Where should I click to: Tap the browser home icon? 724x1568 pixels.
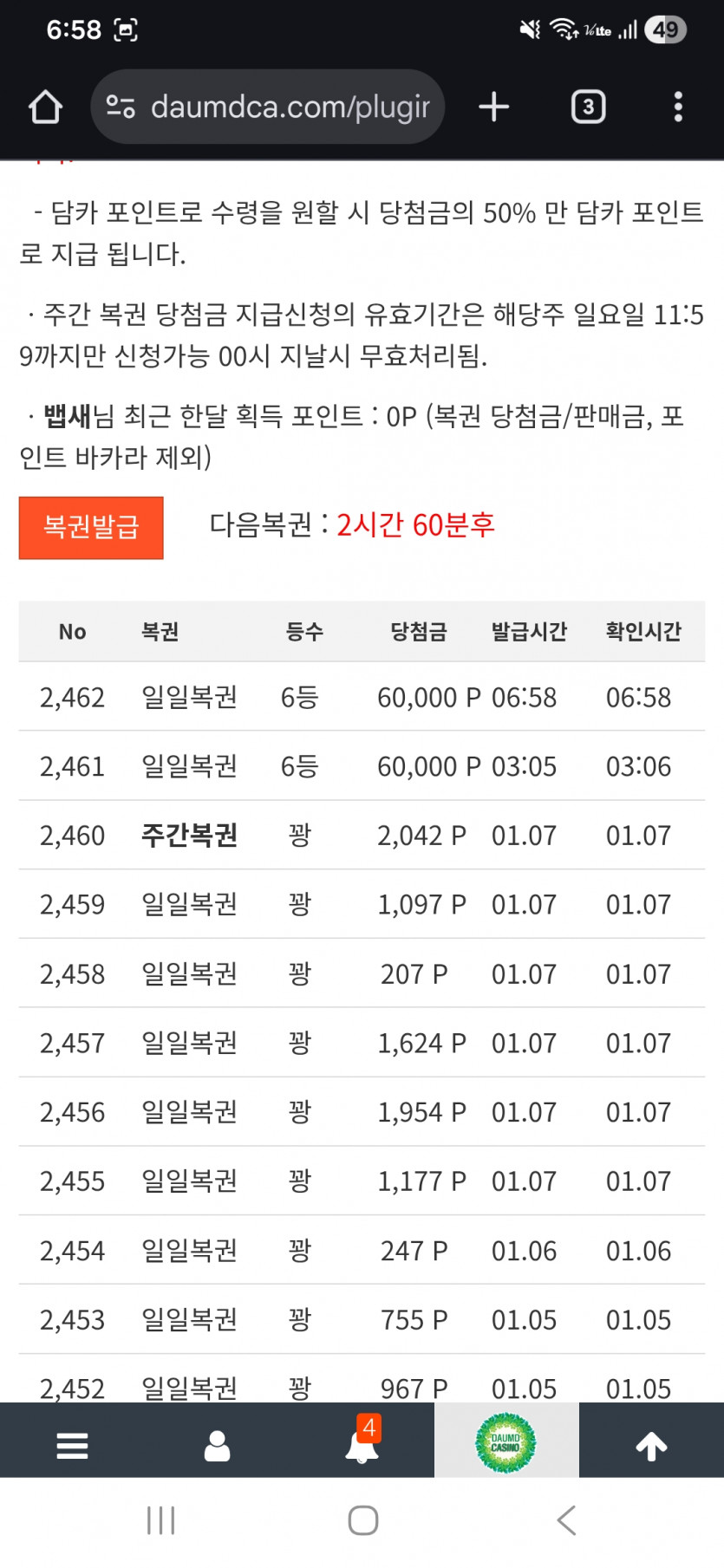[45, 106]
